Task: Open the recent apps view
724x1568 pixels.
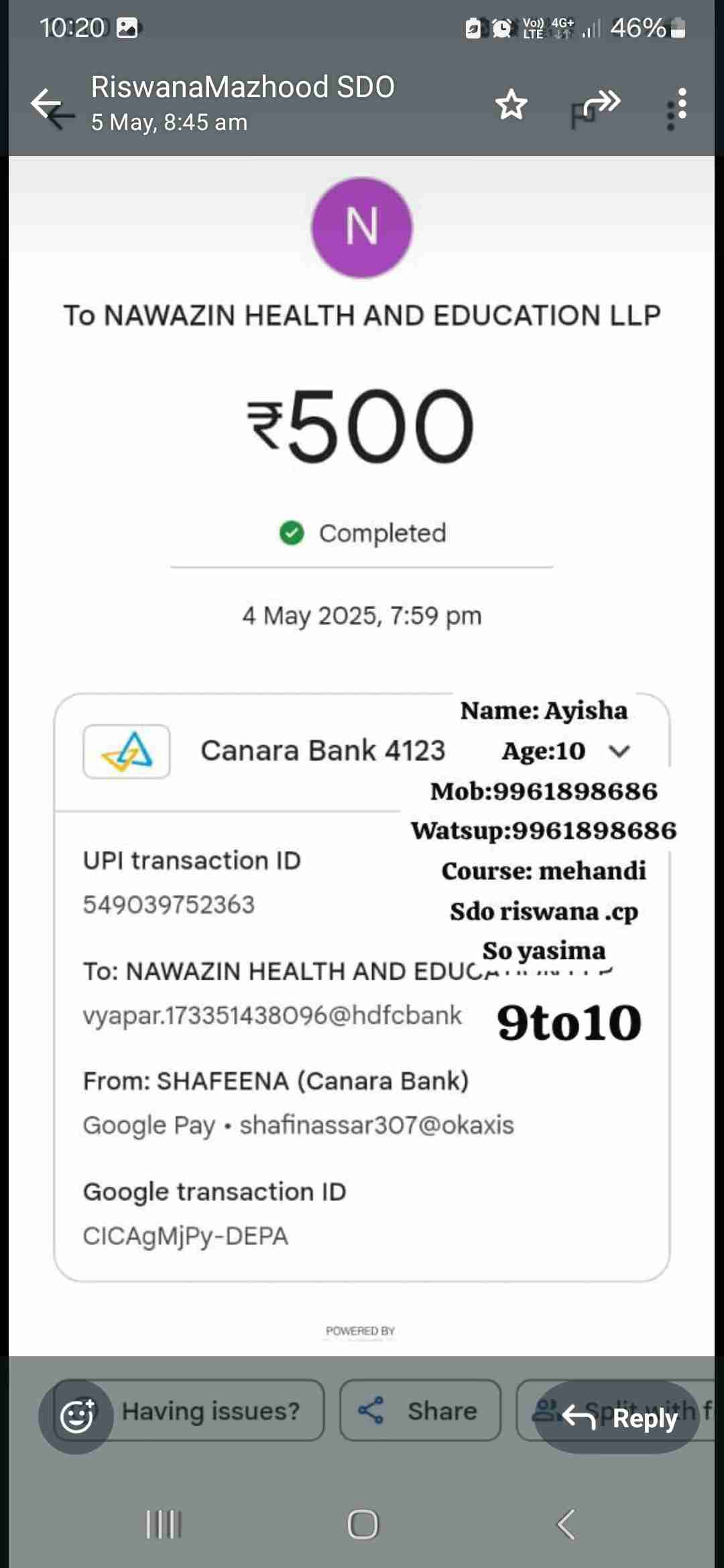Action: tap(164, 1524)
